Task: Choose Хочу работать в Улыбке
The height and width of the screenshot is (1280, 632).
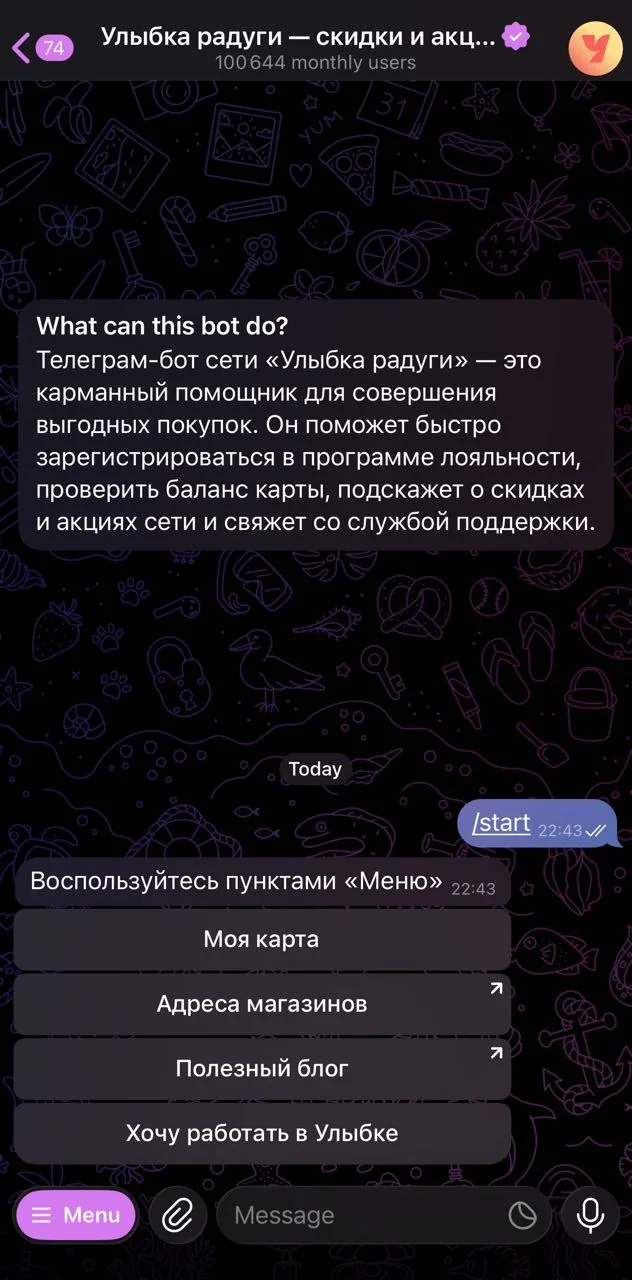Action: (262, 1134)
